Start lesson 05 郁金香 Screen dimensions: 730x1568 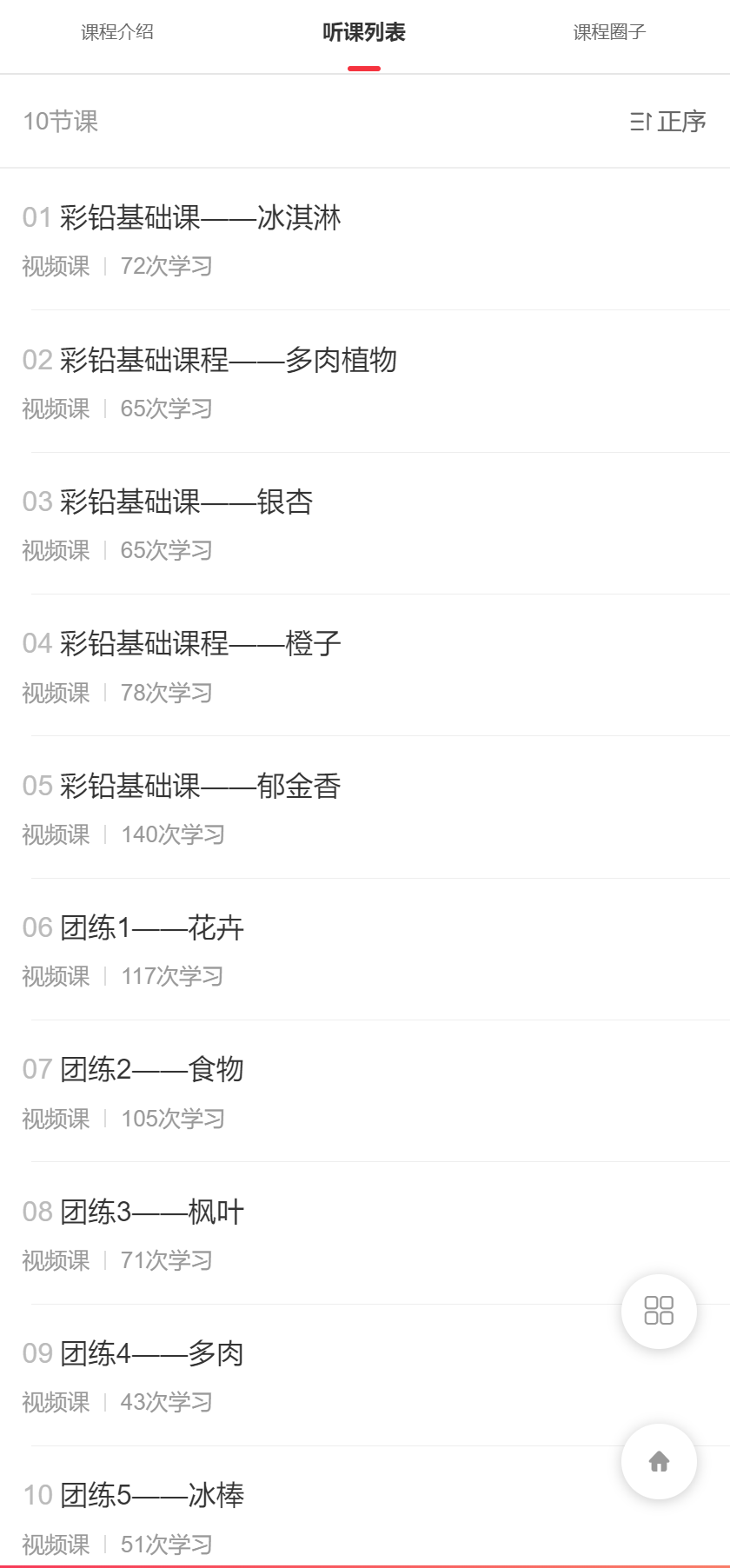[200, 787]
